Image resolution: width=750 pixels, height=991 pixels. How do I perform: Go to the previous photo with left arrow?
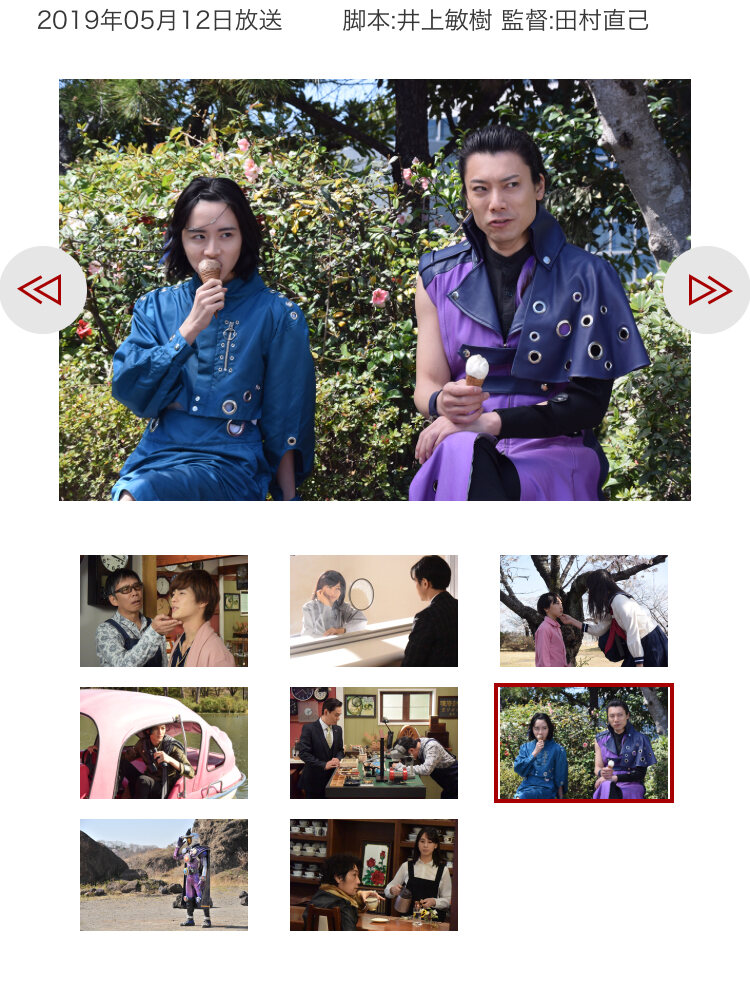(41, 290)
